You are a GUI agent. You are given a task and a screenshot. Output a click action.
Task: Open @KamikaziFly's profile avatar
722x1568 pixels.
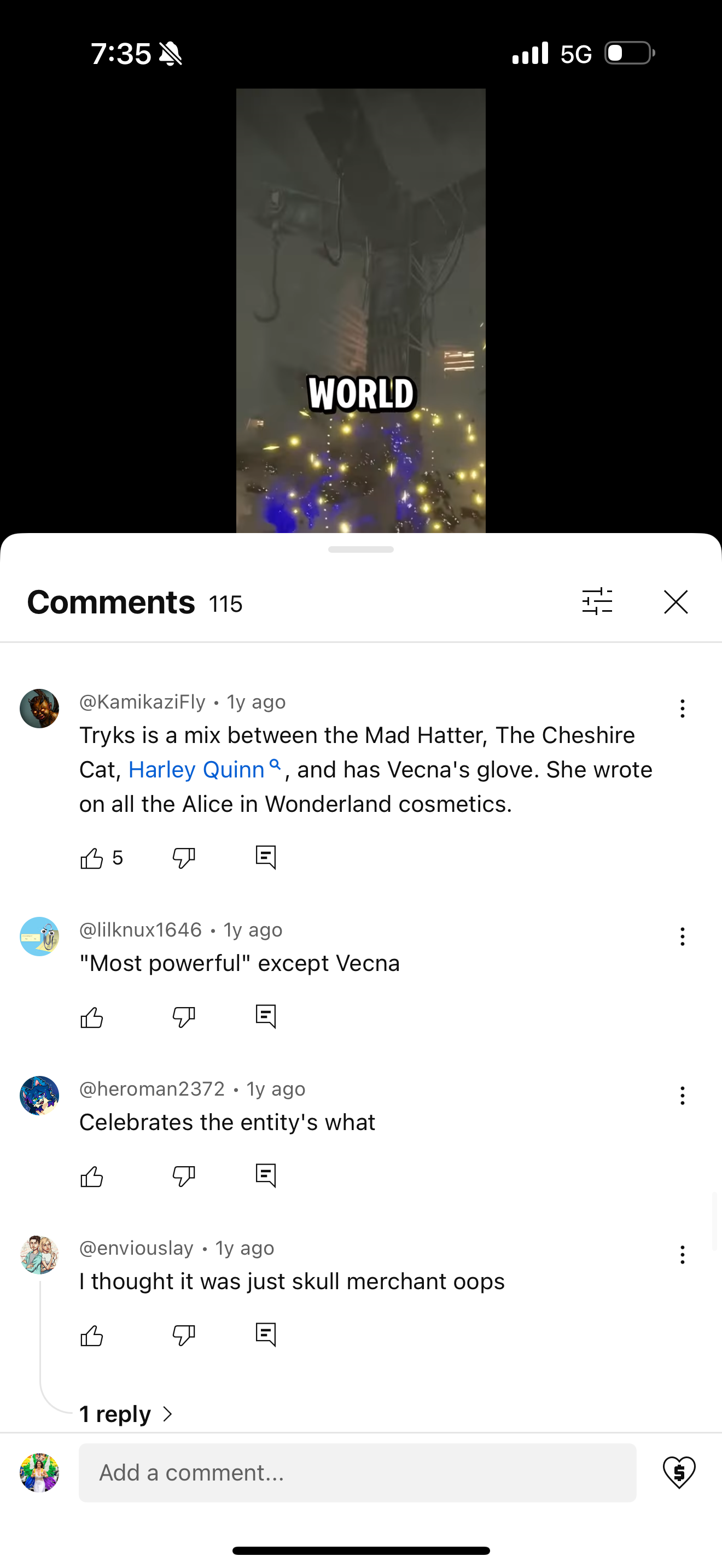pos(39,709)
